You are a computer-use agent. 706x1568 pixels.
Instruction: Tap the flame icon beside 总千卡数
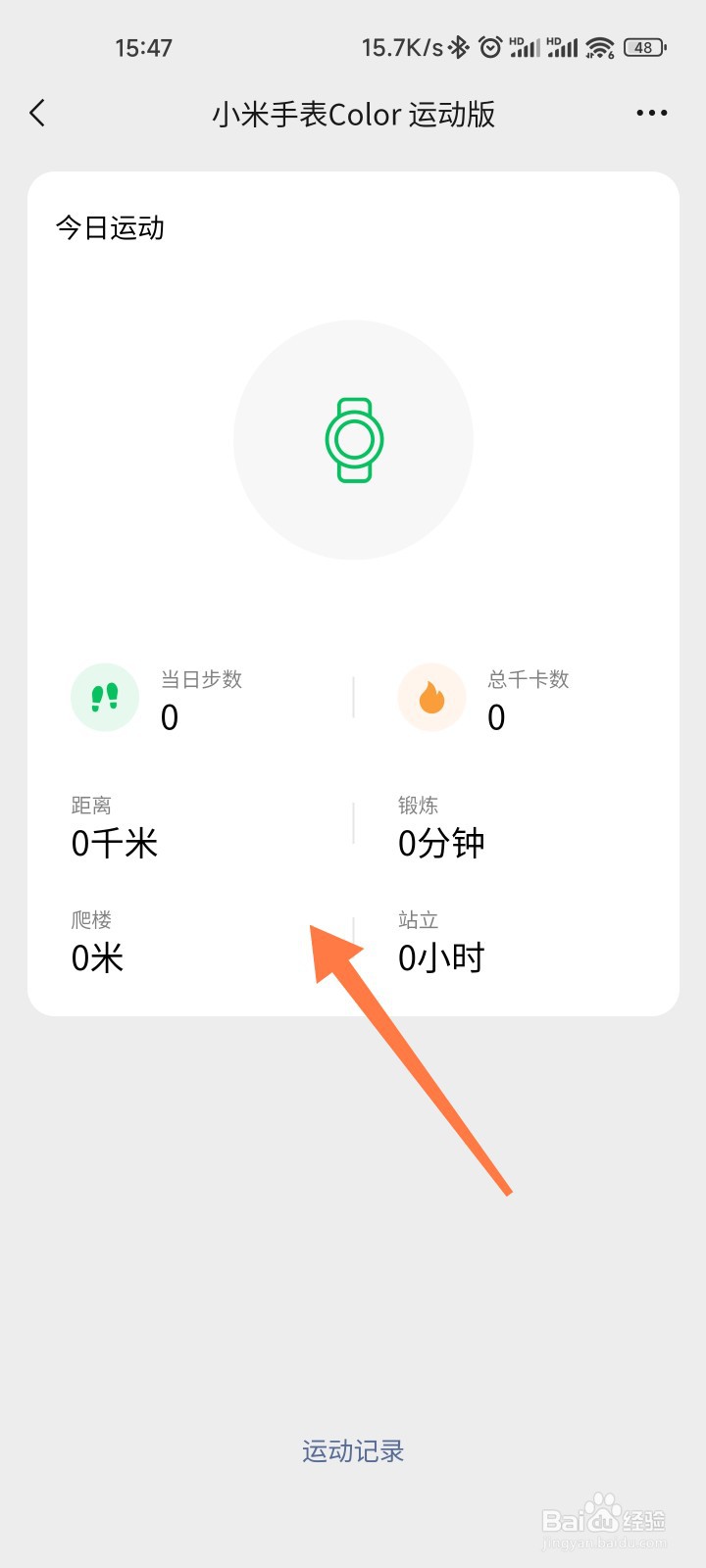431,697
